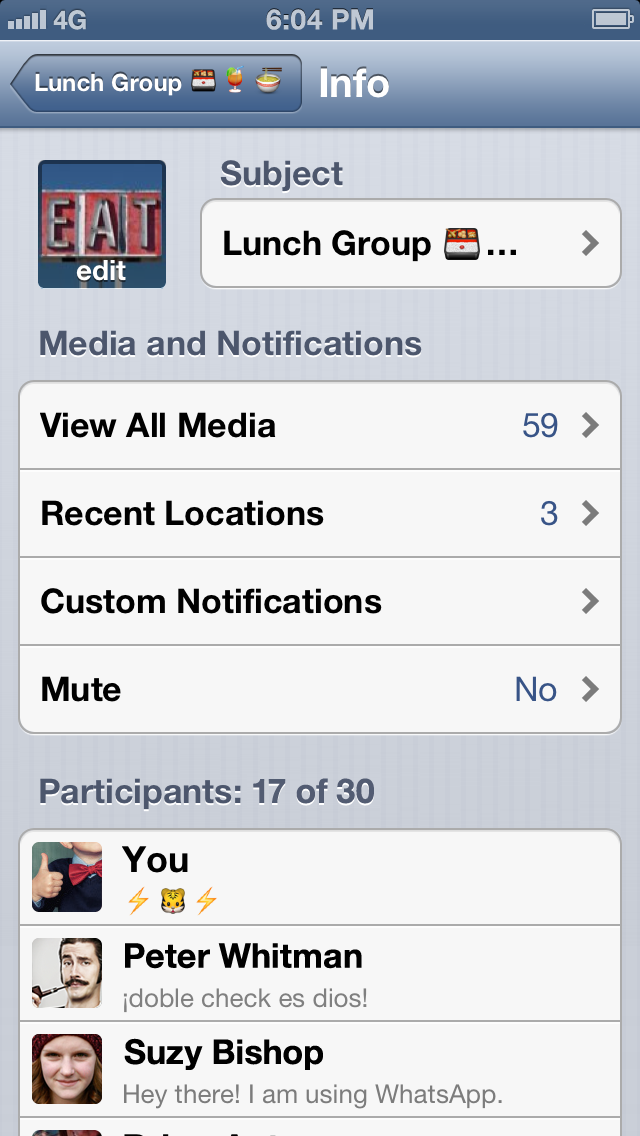Show Recent Locations
This screenshot has width=640, height=1136.
[320, 514]
